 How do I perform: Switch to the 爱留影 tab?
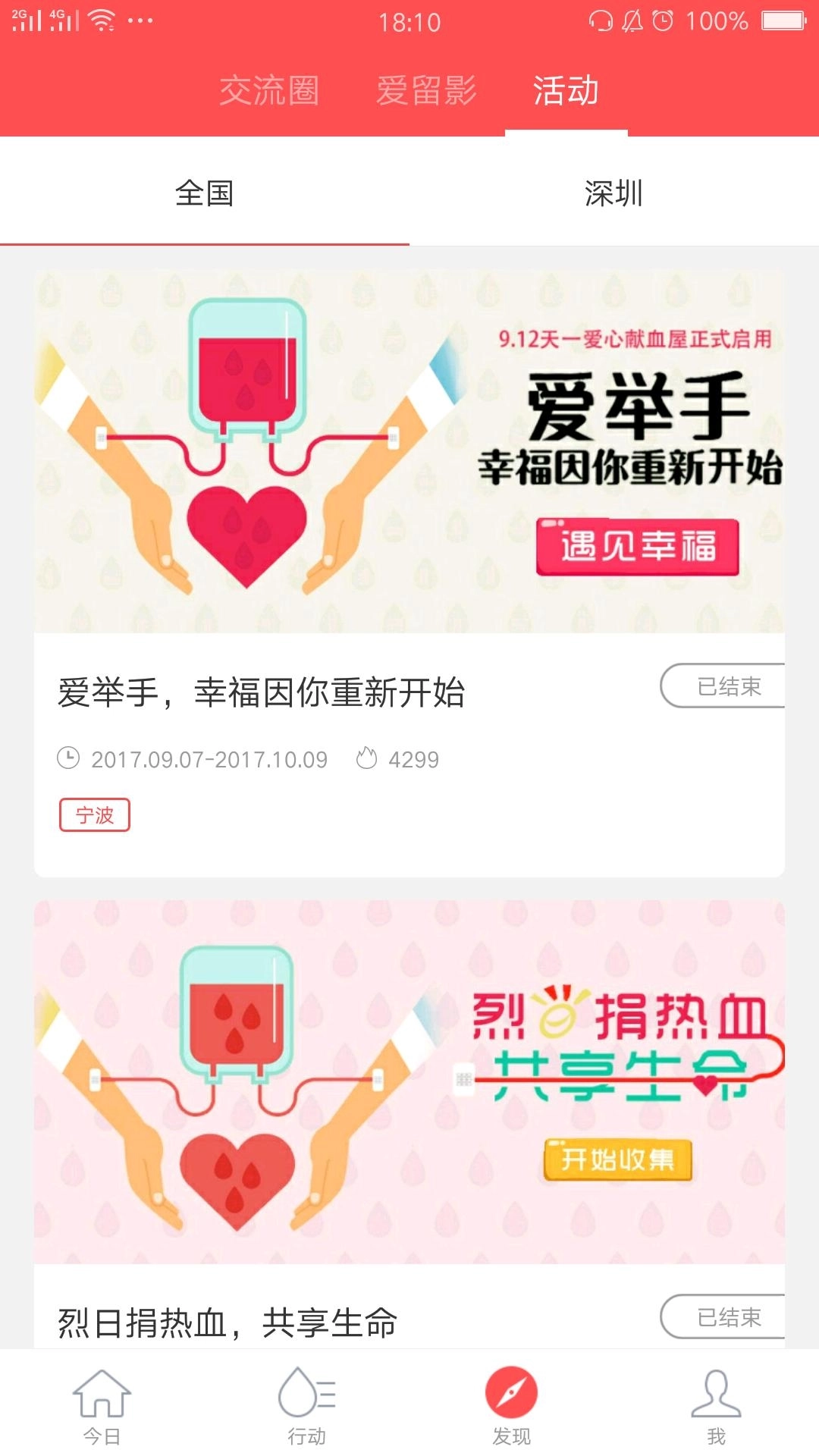(x=426, y=91)
